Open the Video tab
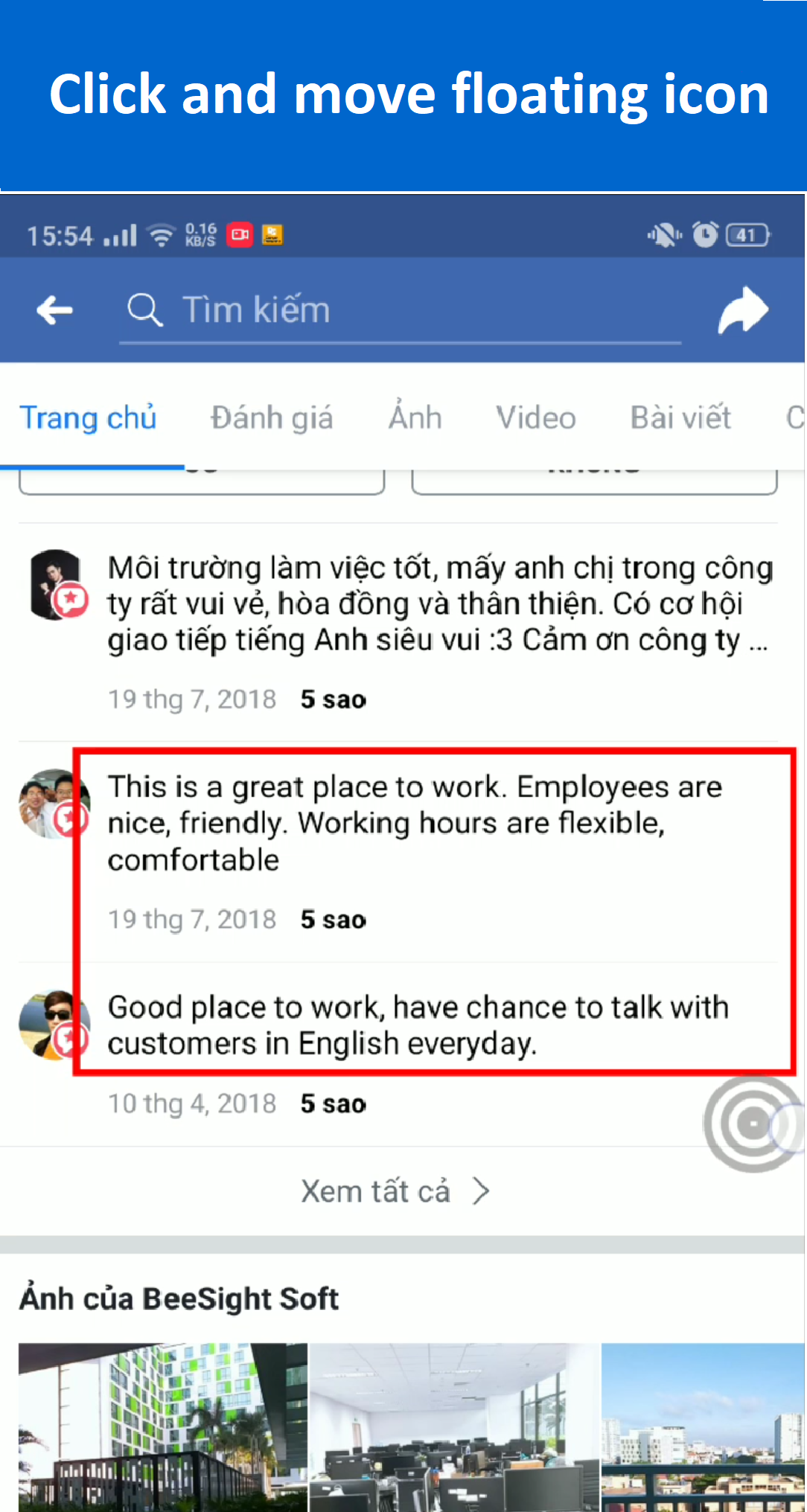The height and width of the screenshot is (1512, 807). pos(535,417)
